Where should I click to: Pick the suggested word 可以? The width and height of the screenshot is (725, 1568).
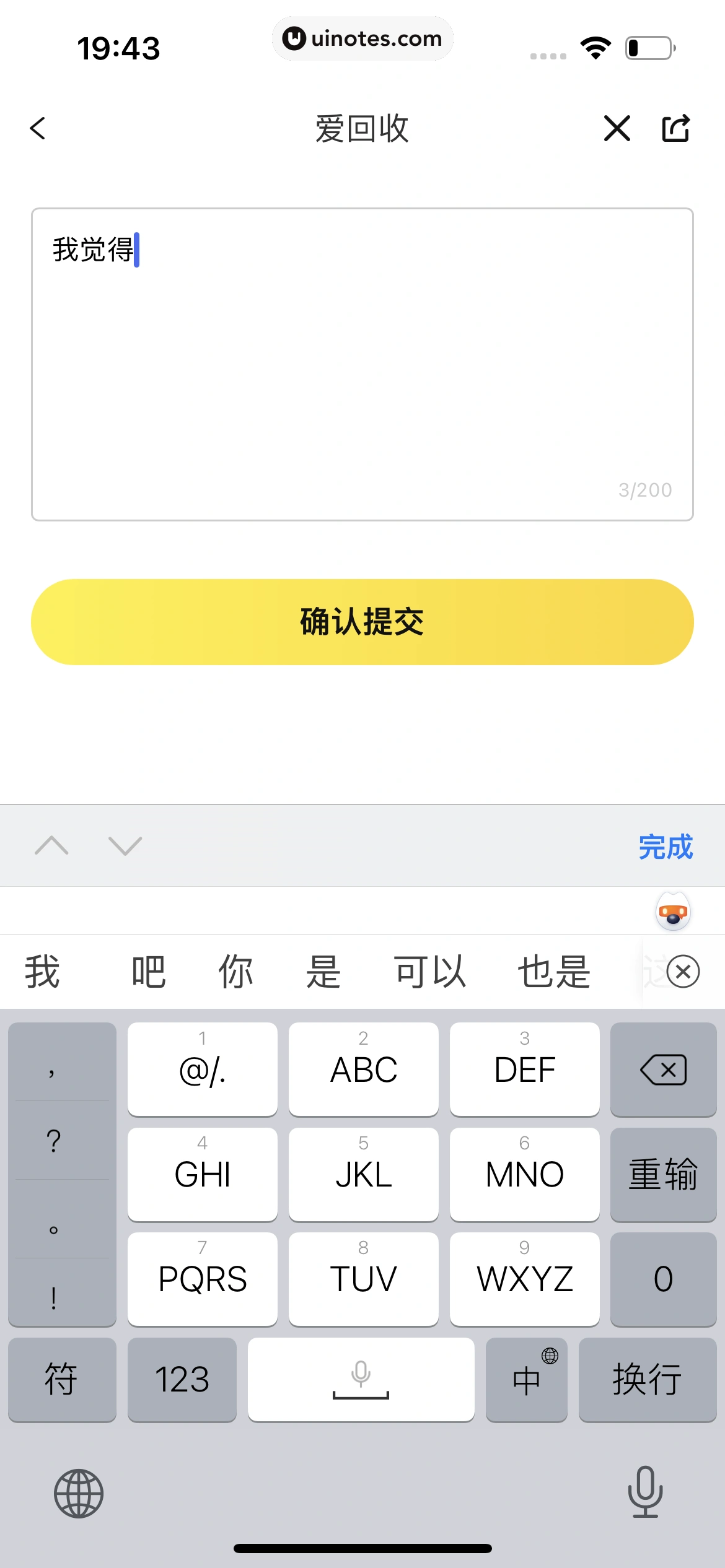pyautogui.click(x=430, y=972)
